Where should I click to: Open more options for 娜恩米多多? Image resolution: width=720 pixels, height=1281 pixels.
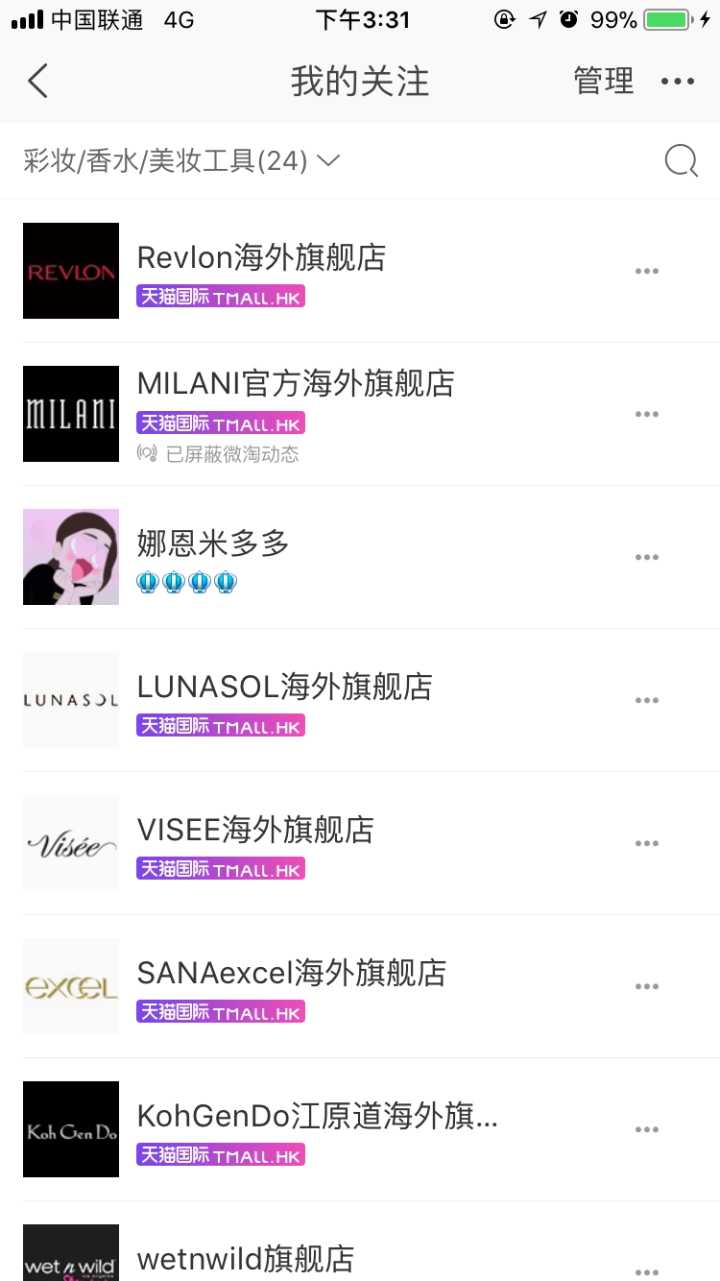[647, 557]
